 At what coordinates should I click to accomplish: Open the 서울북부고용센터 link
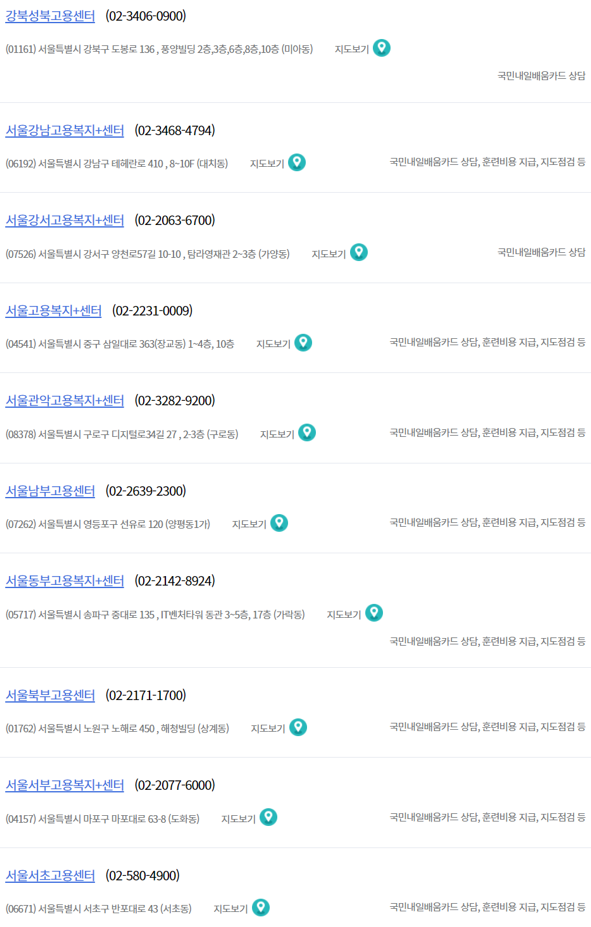(50, 695)
